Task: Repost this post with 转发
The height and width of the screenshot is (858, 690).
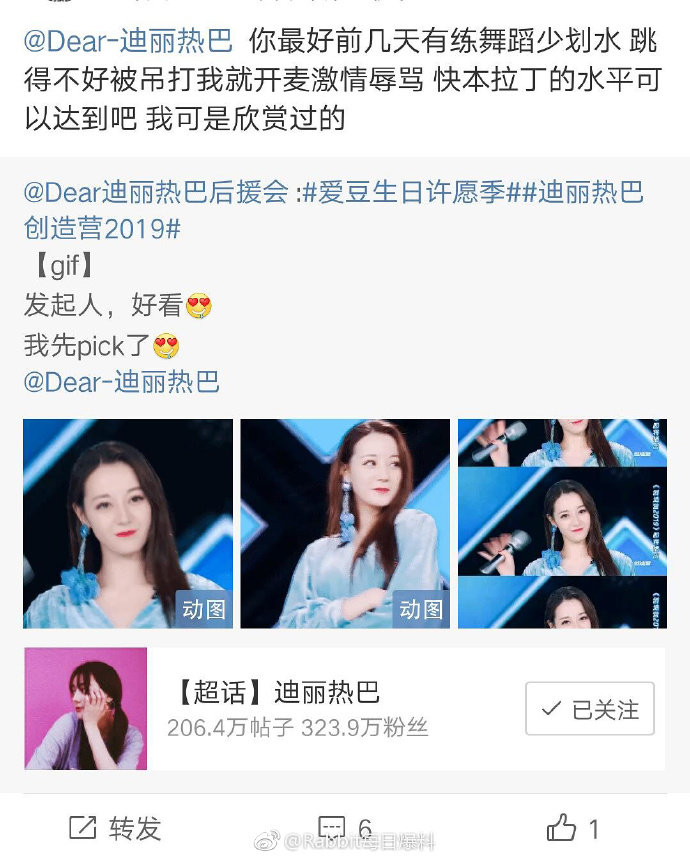Action: point(115,828)
